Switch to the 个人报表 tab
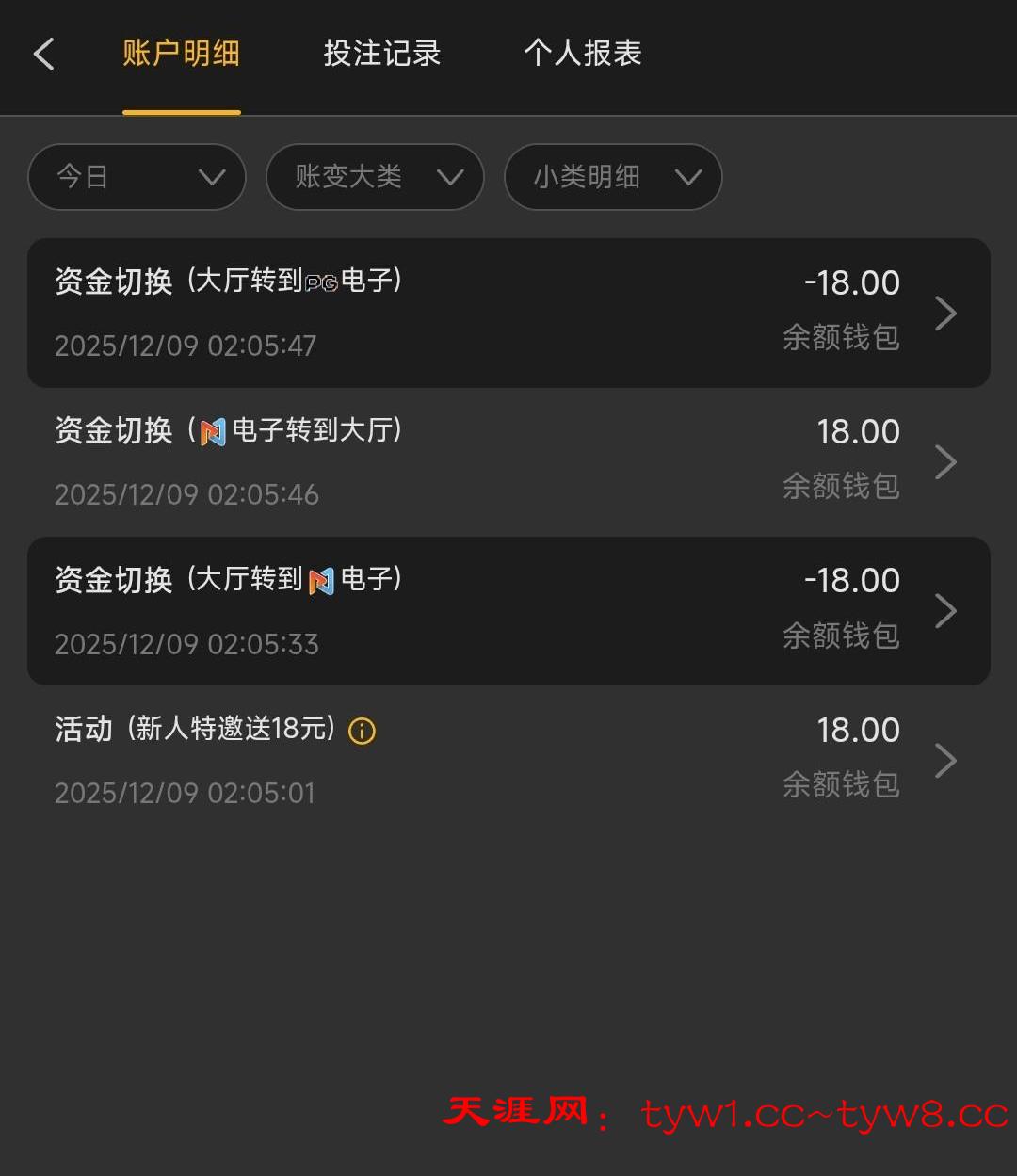The height and width of the screenshot is (1176, 1017). [583, 54]
